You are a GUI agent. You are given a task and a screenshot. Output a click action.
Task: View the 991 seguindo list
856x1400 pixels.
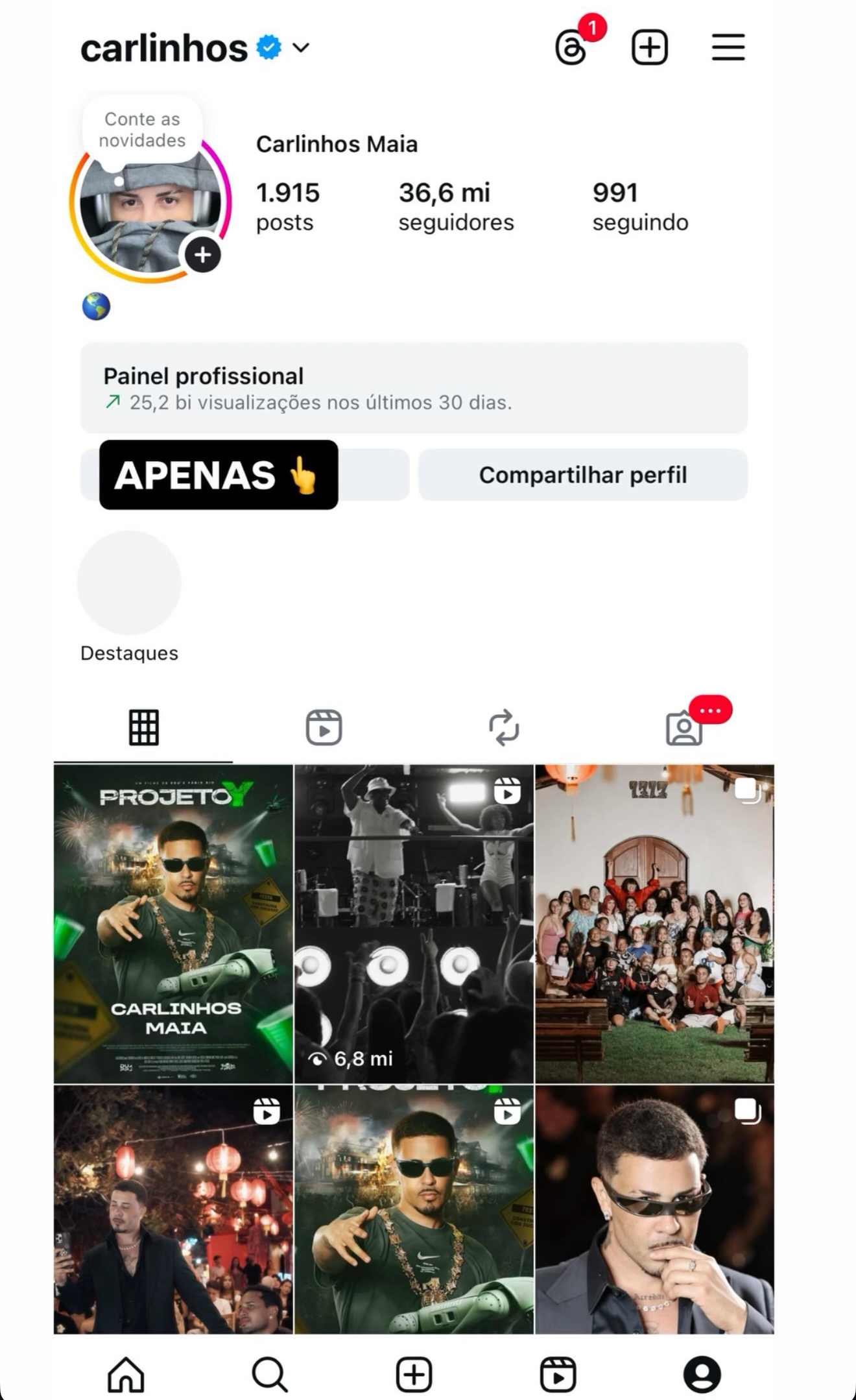[x=639, y=206]
